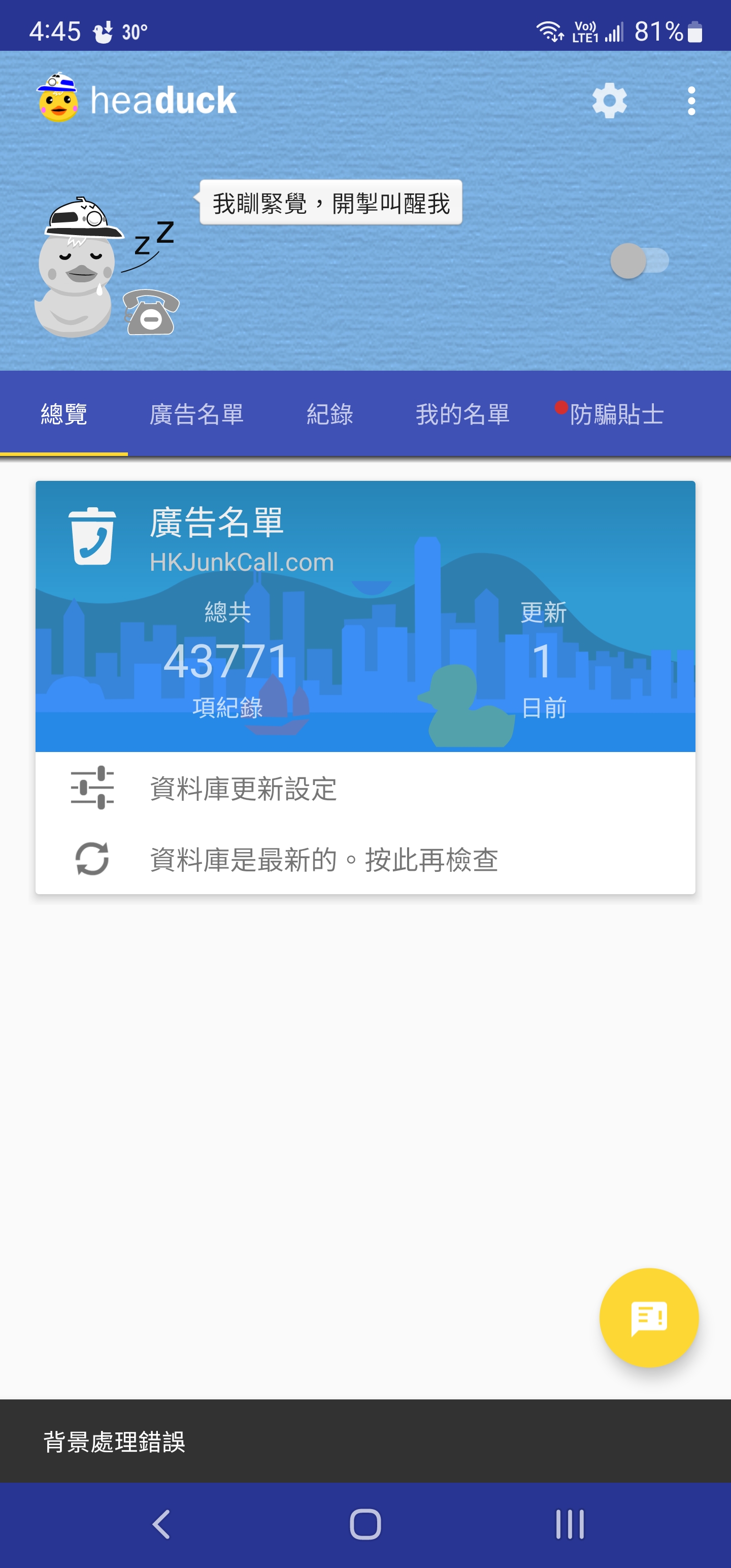Return to the phone's home screen

pyautogui.click(x=365, y=1524)
